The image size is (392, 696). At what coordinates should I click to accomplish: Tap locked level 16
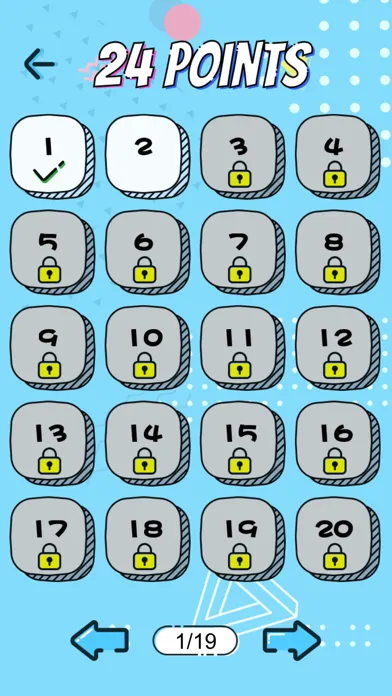337,443
